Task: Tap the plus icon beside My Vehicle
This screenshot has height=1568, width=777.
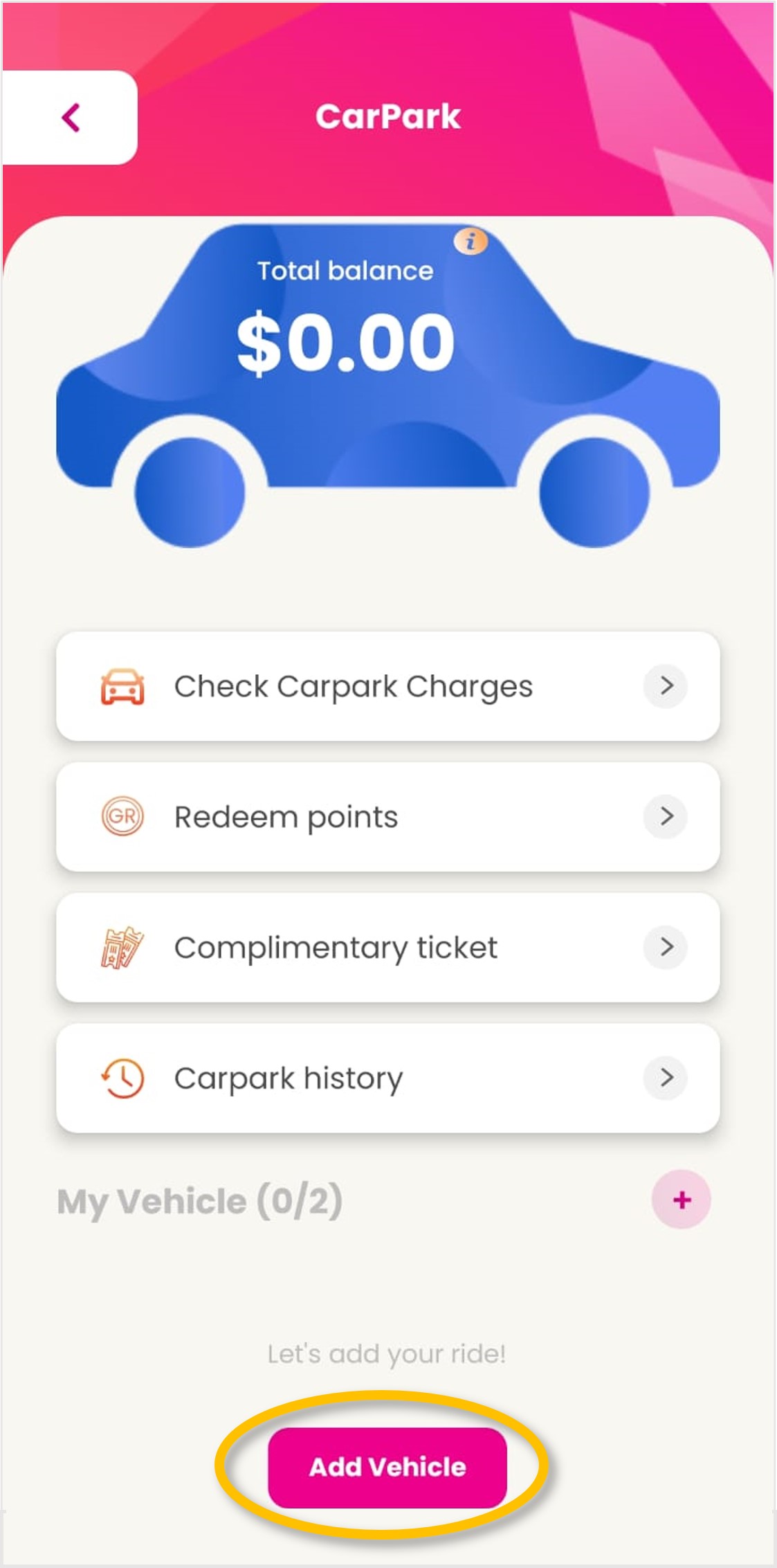Action: tap(682, 1200)
